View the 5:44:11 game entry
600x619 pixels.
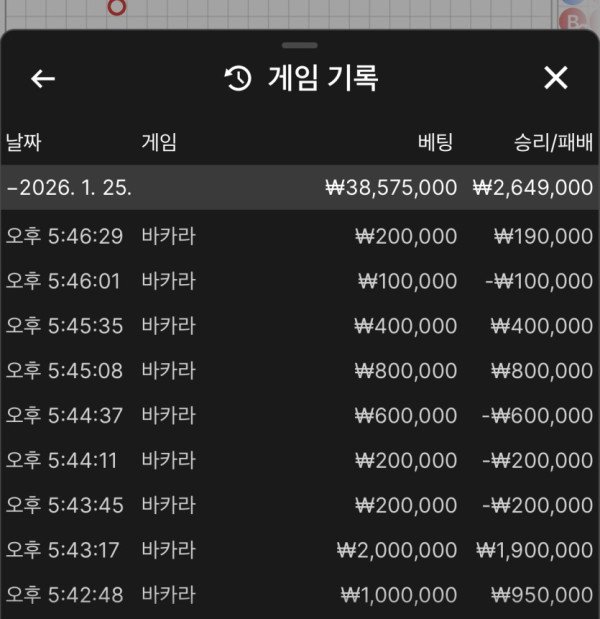(300, 460)
